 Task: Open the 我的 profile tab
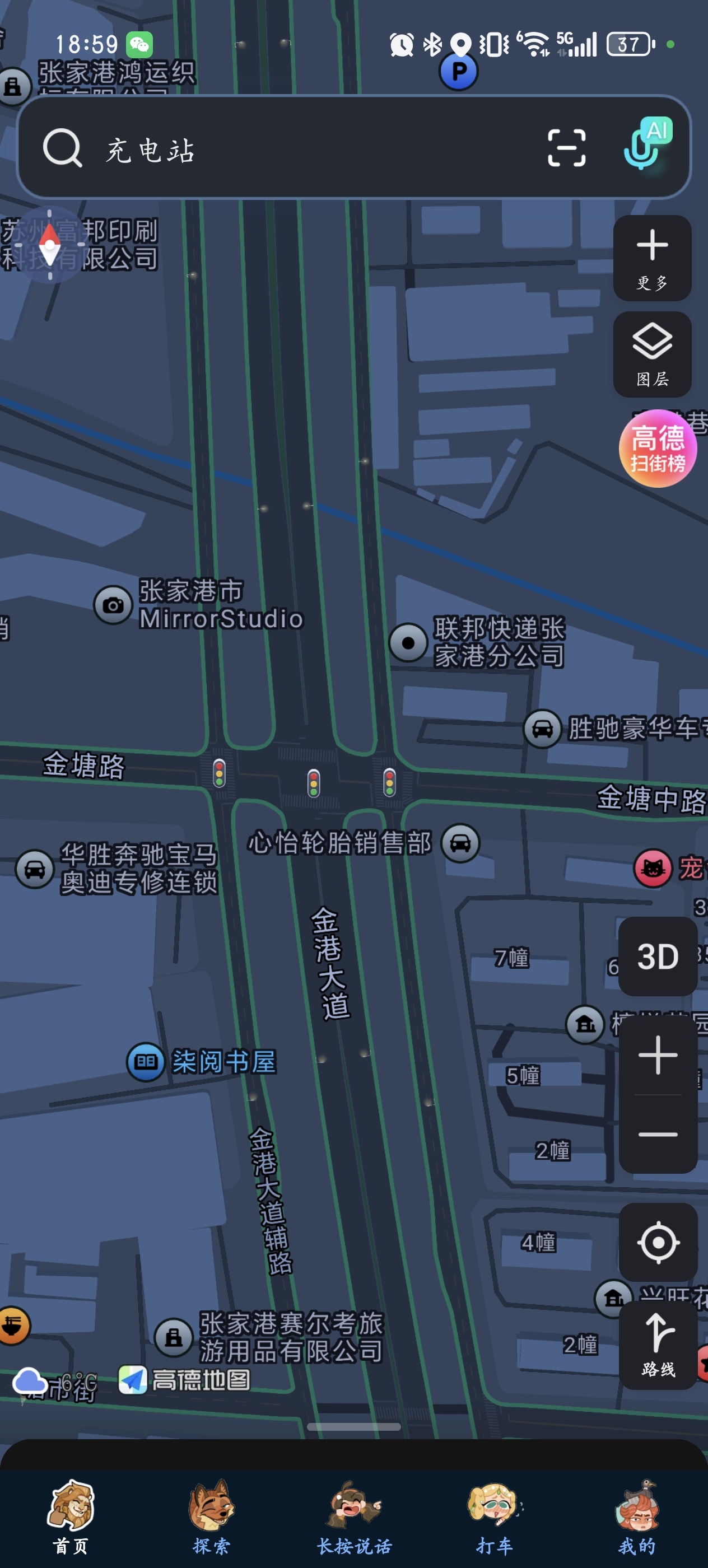coord(637,1516)
